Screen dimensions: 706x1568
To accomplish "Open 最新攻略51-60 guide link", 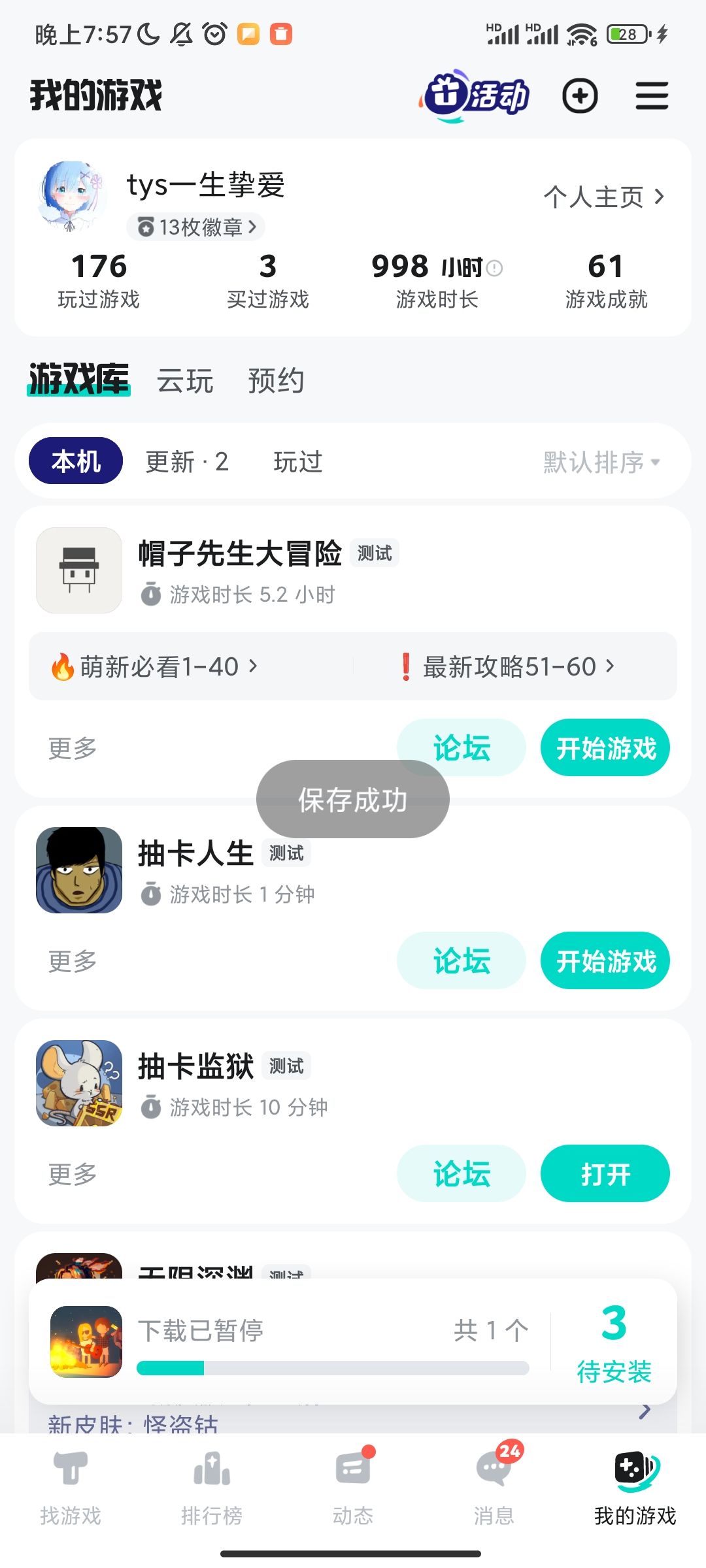I will tap(509, 666).
